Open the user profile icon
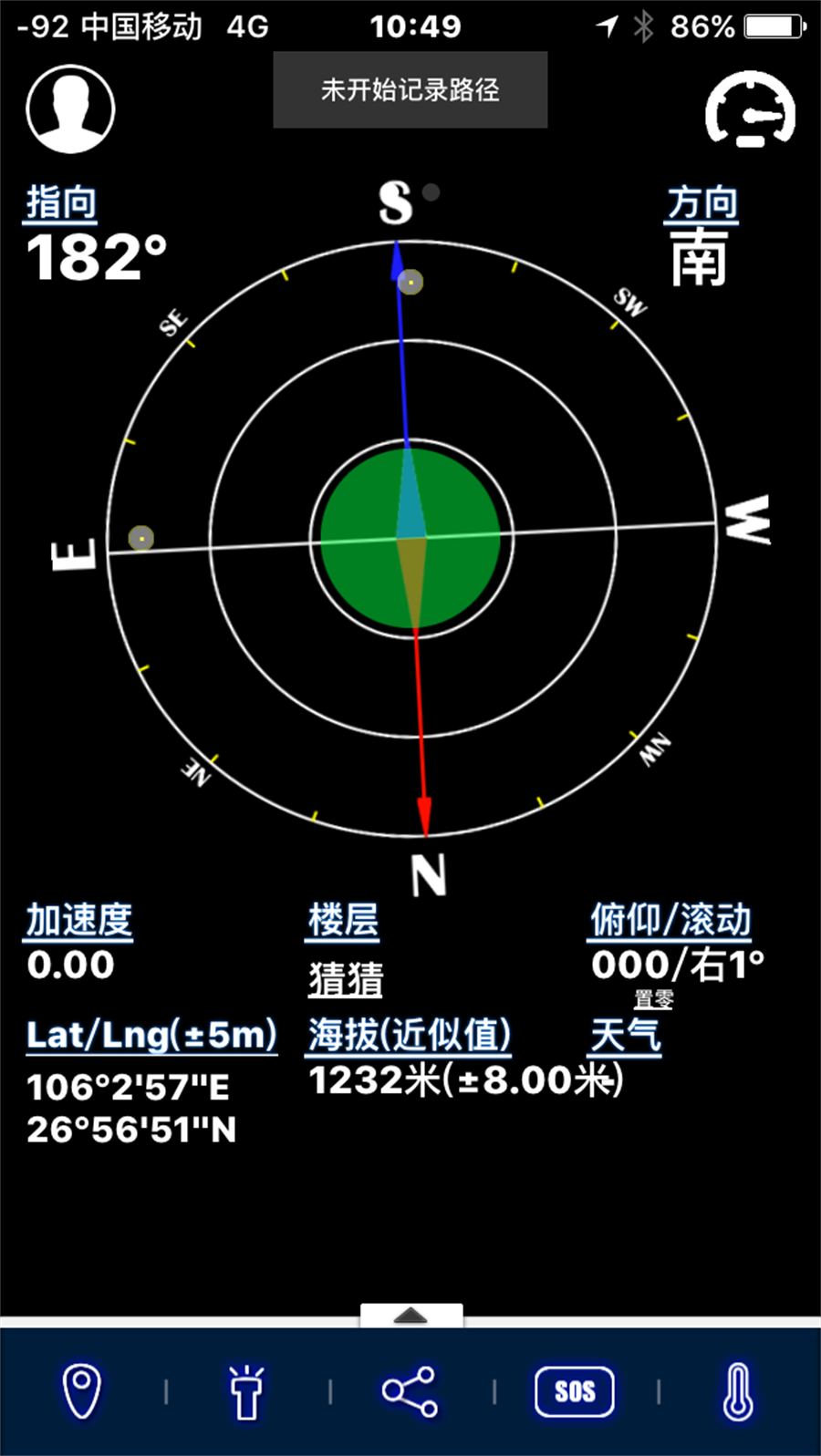Screen dimensions: 821x1456 [x=71, y=108]
